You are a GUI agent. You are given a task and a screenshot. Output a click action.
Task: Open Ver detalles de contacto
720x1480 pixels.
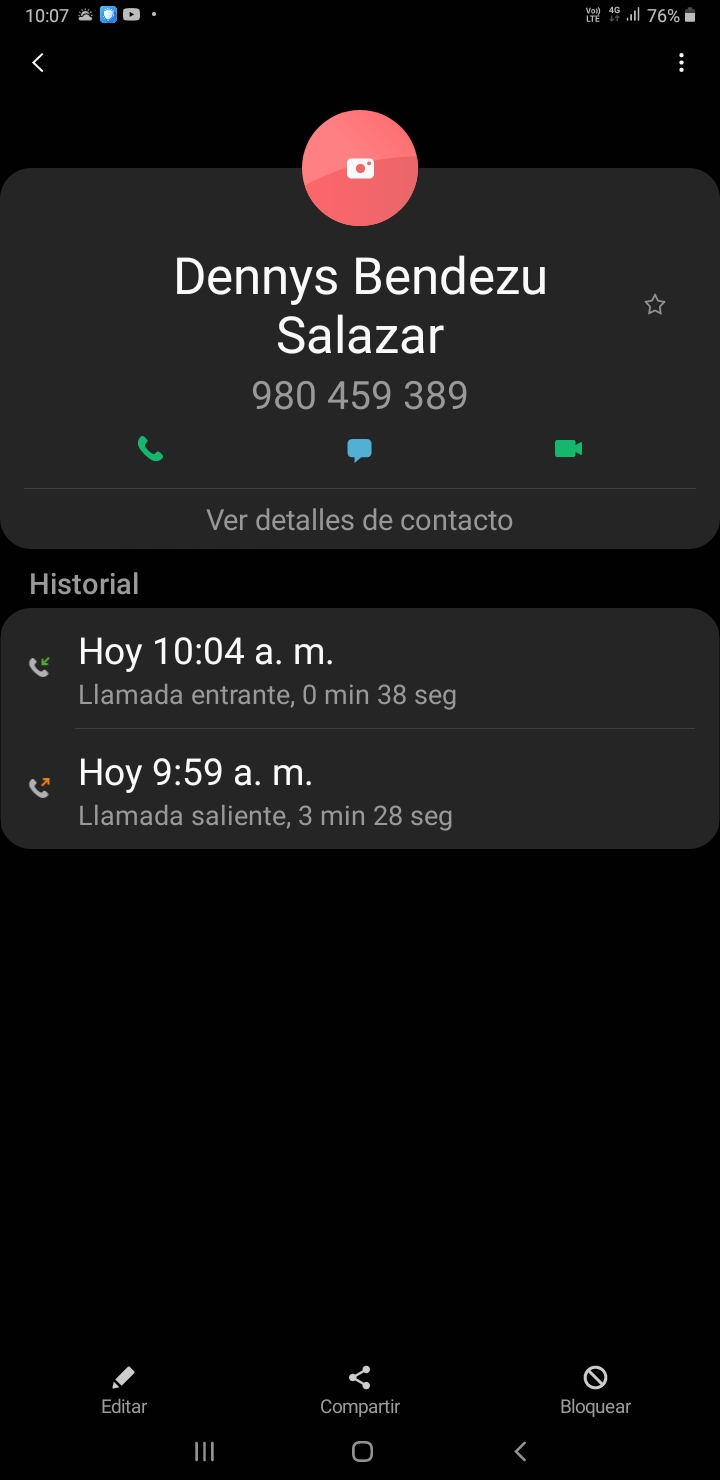point(360,520)
